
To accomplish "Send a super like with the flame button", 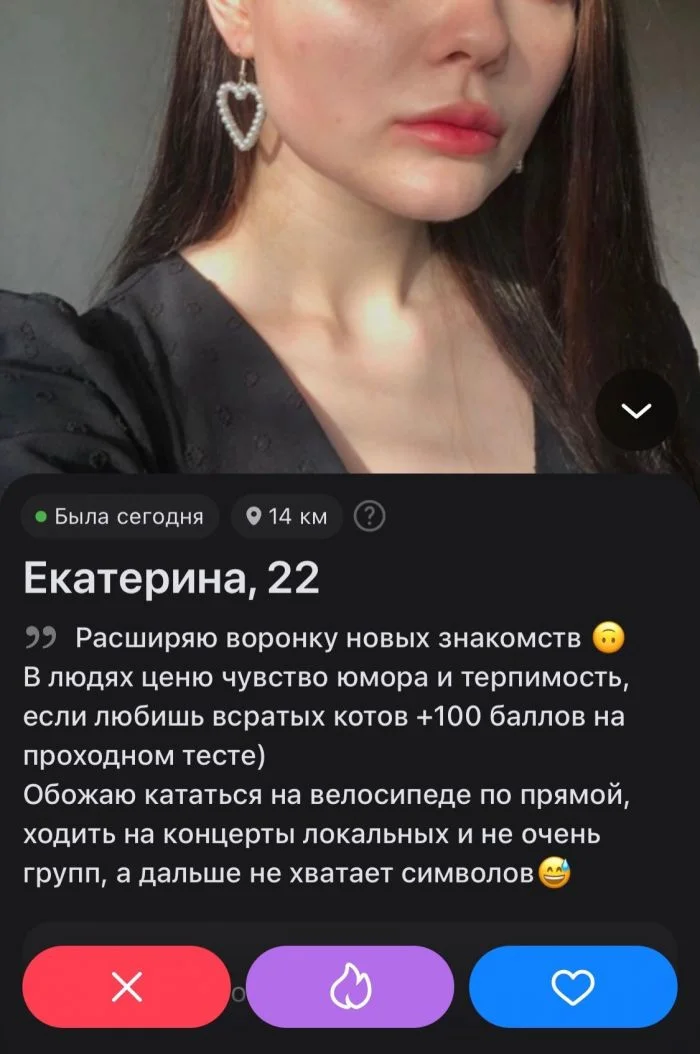I will [x=350, y=987].
